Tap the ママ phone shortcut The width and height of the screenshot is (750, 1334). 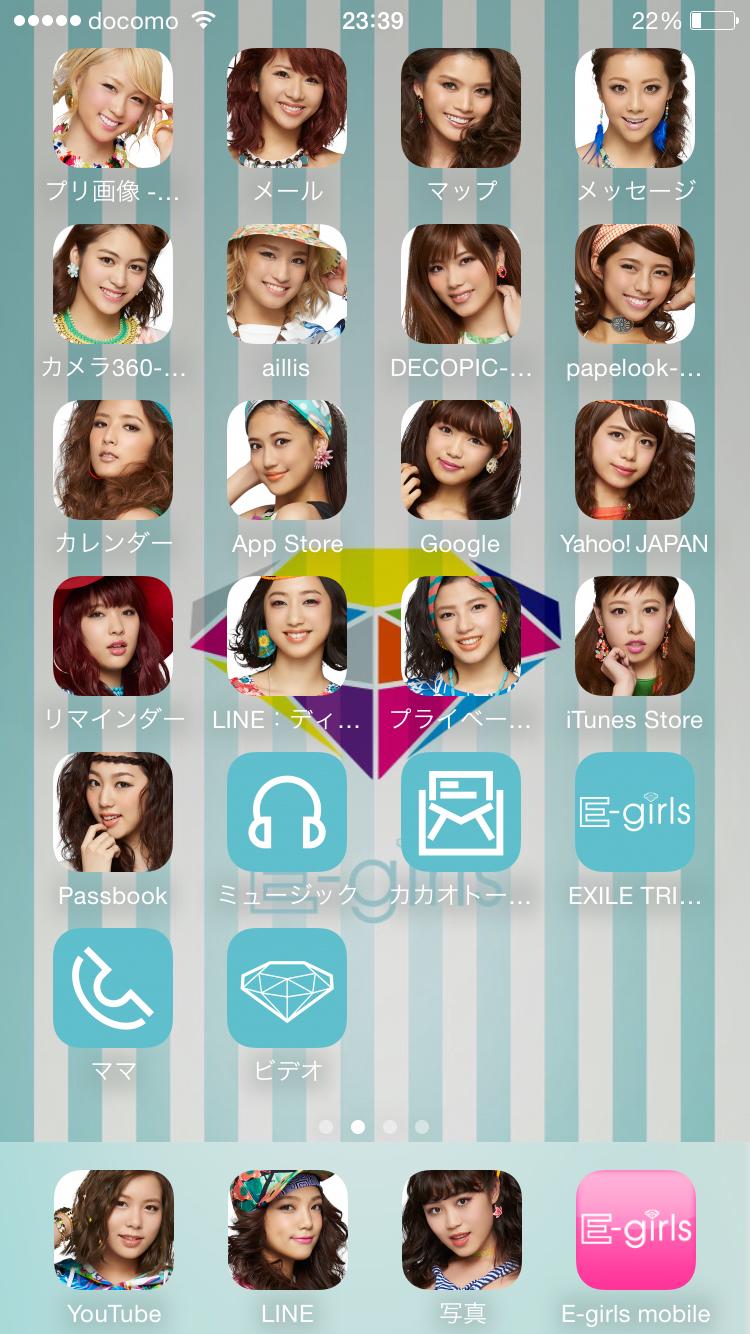(113, 988)
